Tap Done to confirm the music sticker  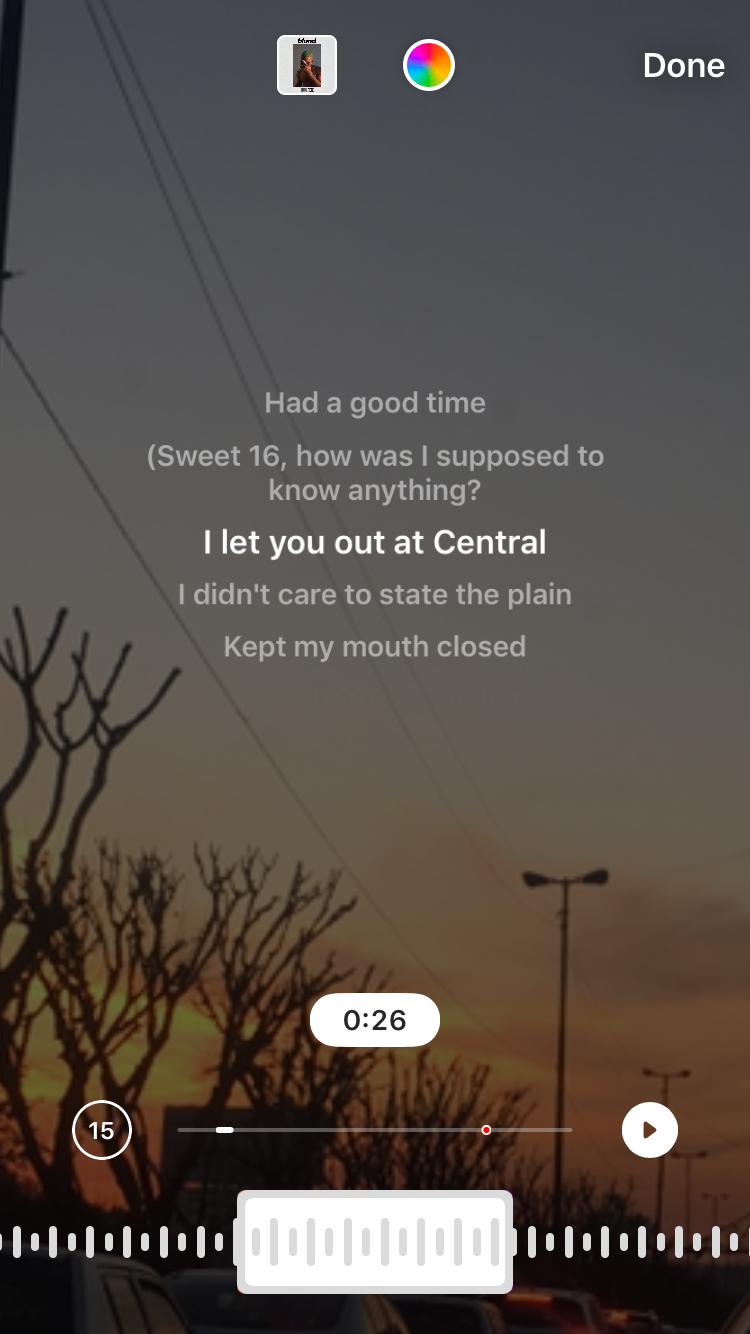coord(684,65)
